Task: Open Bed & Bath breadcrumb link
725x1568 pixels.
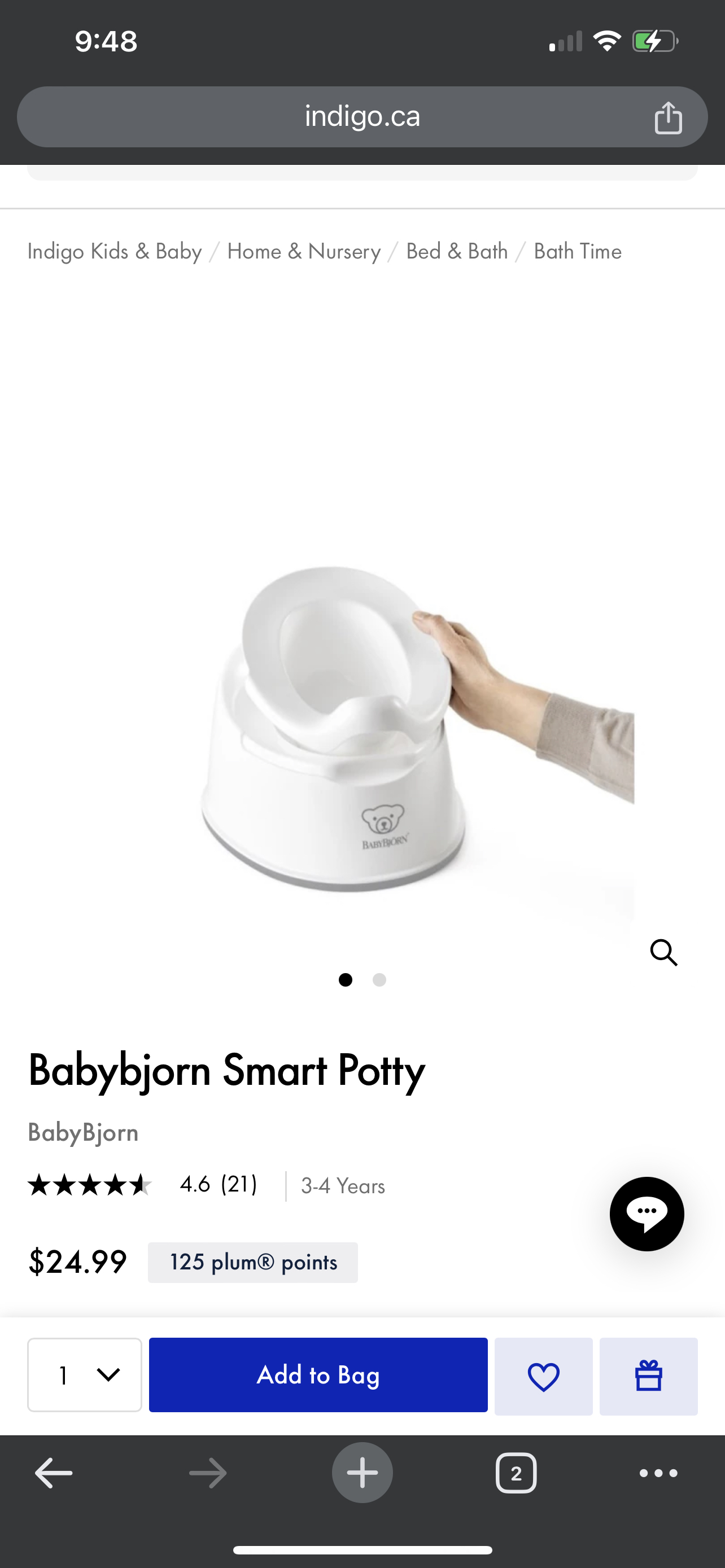Action: 457,251
